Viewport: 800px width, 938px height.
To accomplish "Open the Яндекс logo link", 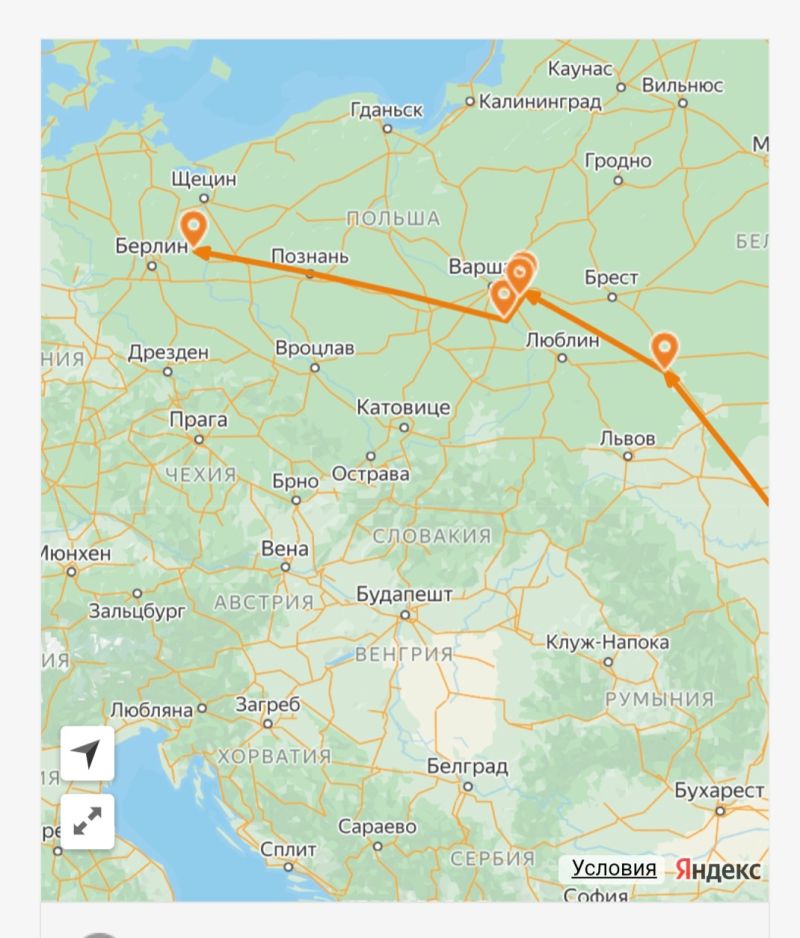I will pos(717,870).
